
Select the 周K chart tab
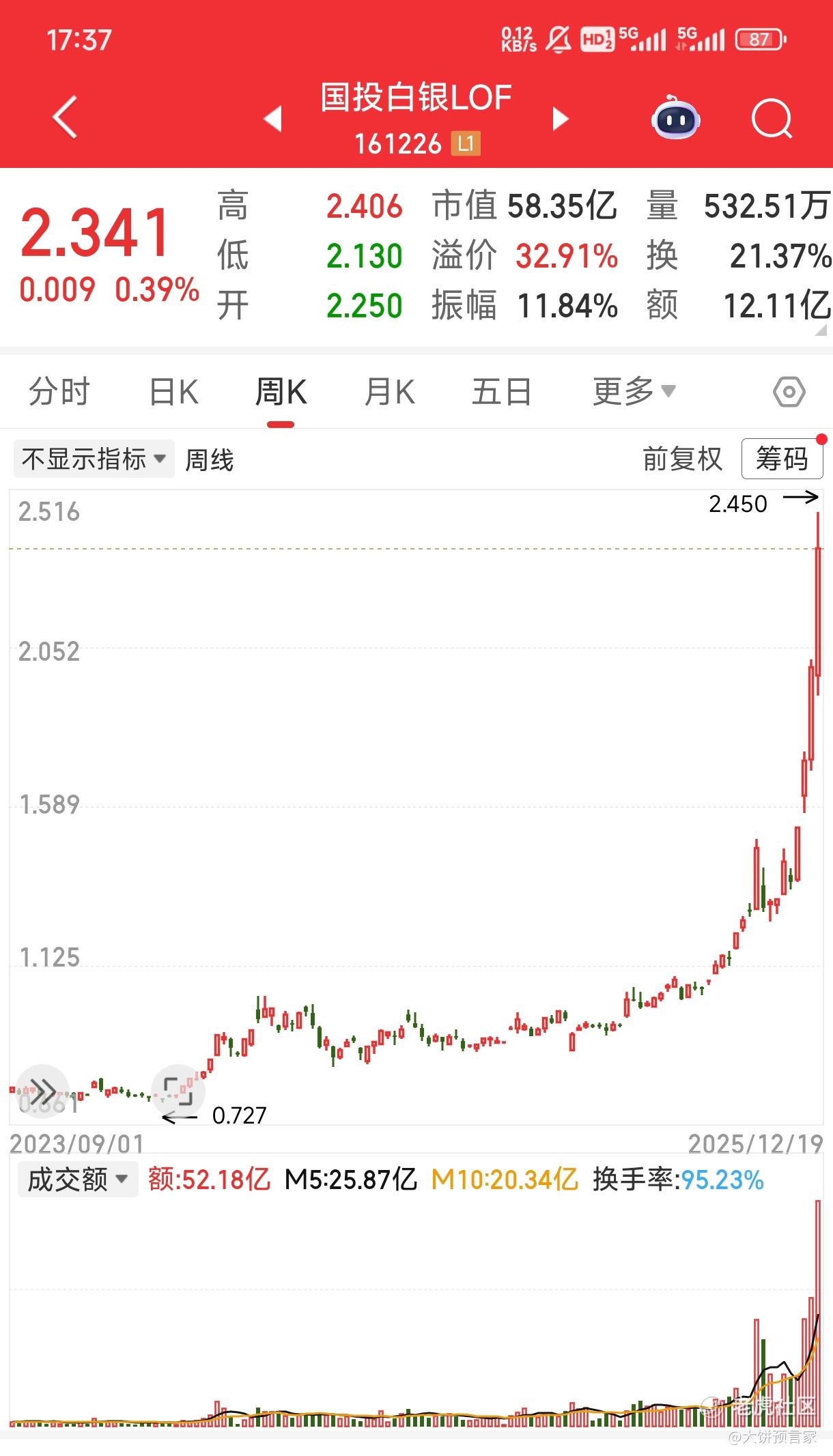tap(281, 392)
